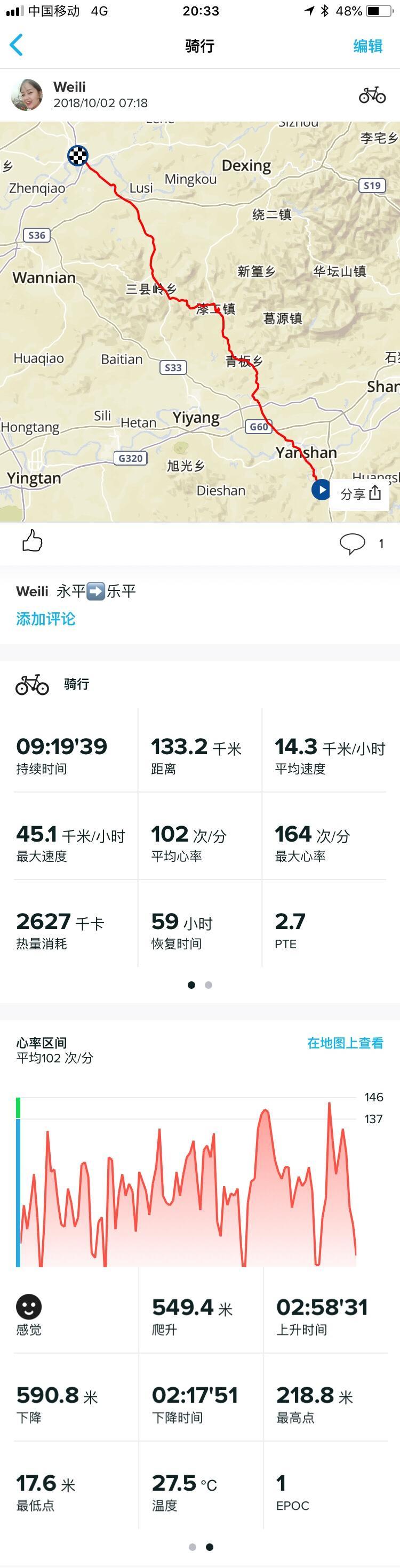Play the route animation on map
Screen dimensions: 400x1568
(320, 490)
